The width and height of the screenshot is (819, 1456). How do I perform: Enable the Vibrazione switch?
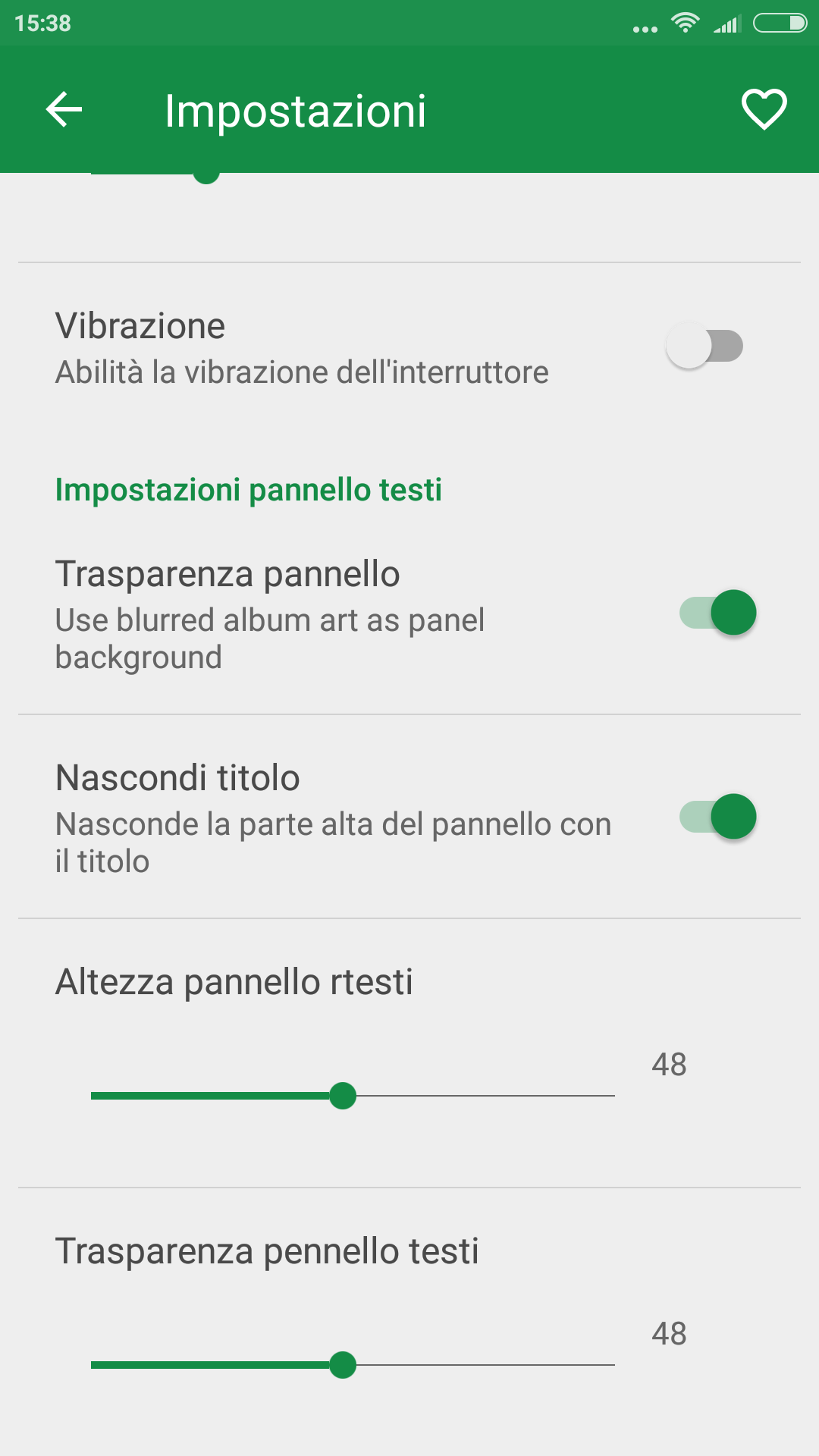(704, 346)
